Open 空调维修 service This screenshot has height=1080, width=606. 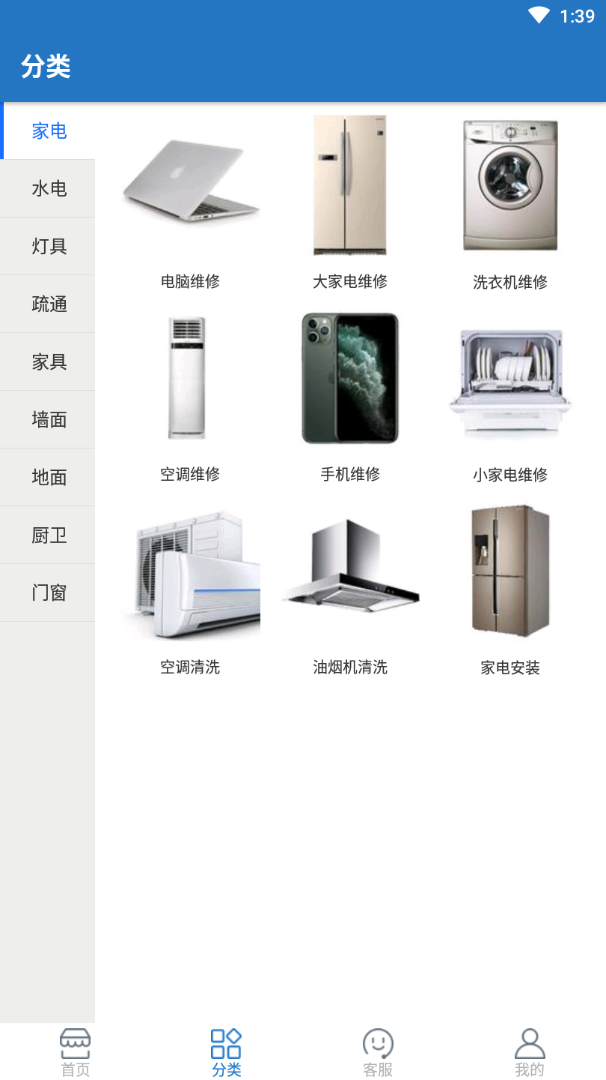point(190,393)
